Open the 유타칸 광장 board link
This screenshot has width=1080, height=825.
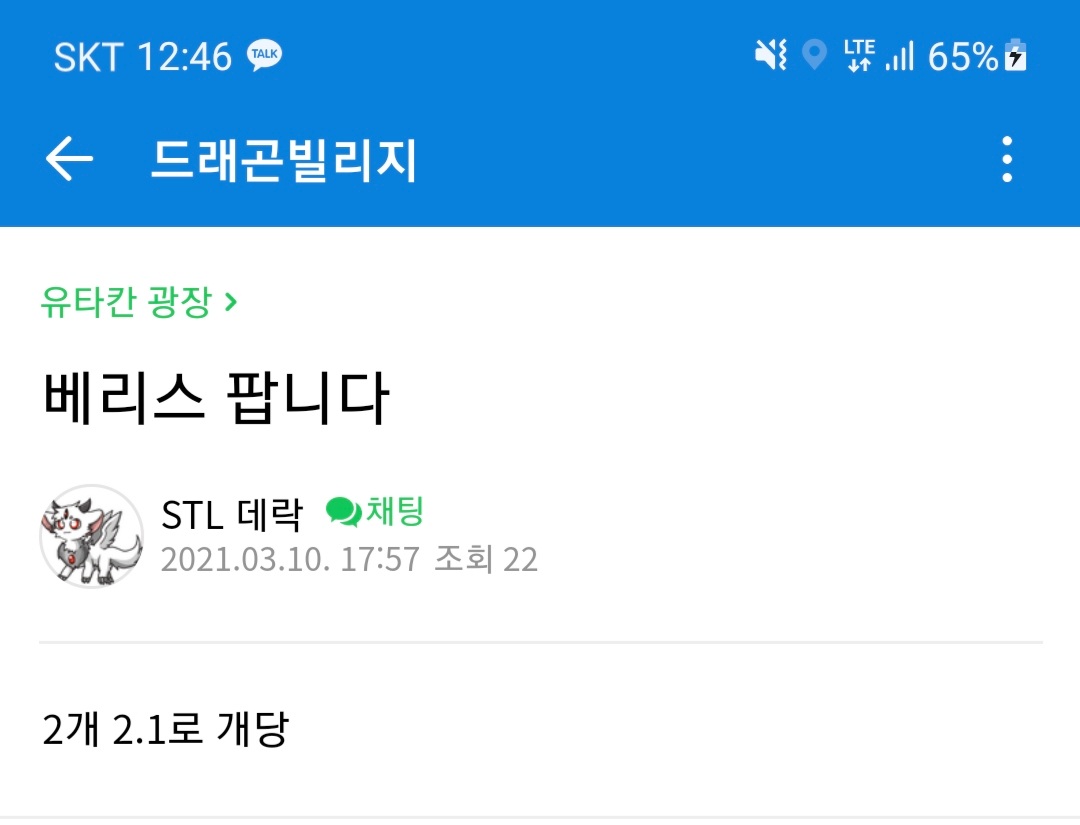click(x=138, y=301)
